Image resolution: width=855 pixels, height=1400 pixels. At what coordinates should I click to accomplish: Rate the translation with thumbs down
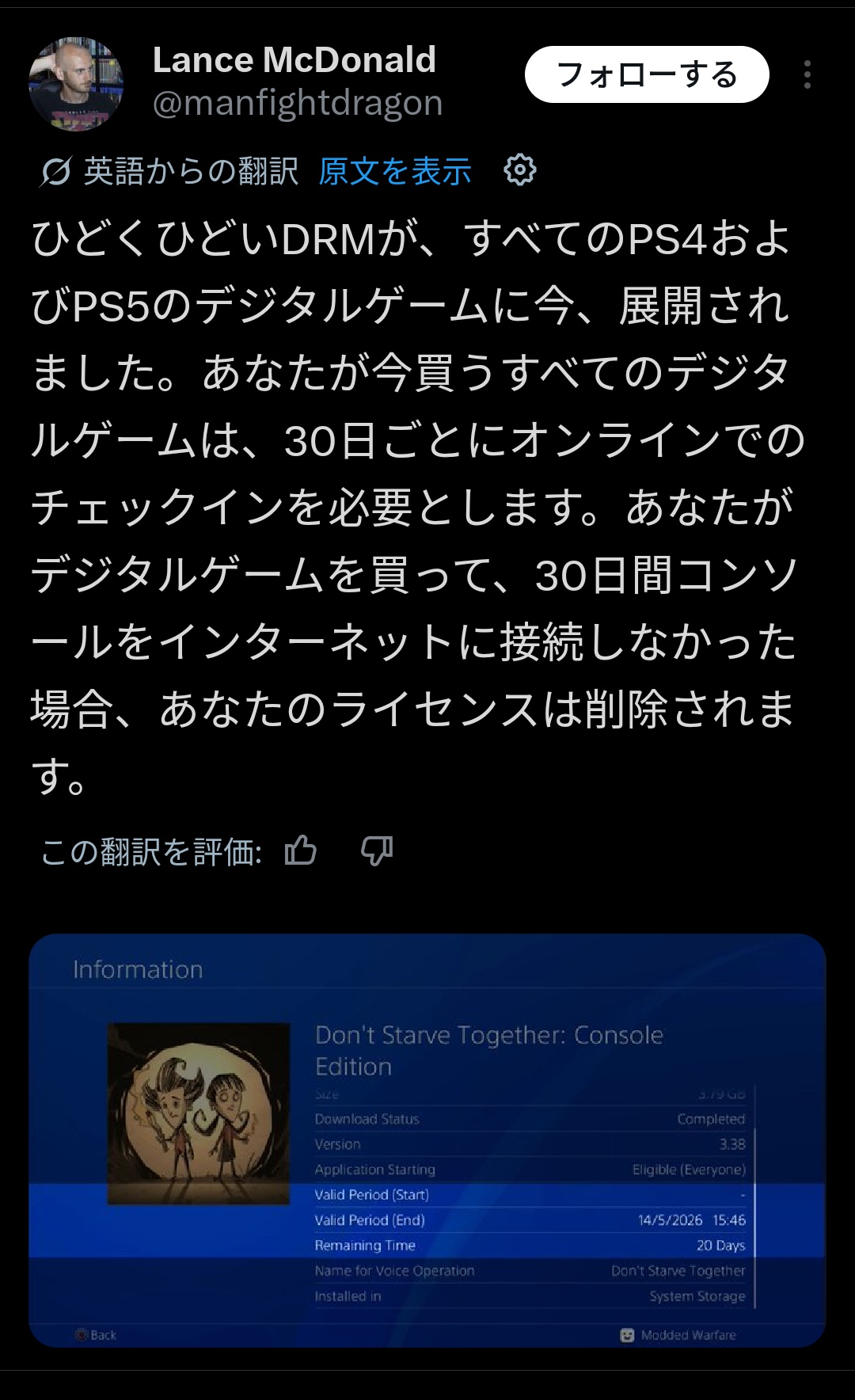click(377, 851)
